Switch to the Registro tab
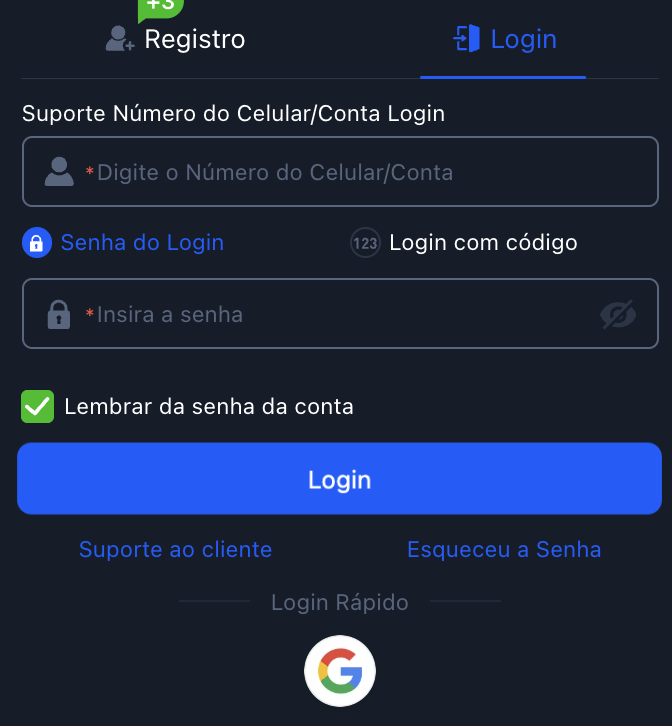672x726 pixels. 176,40
